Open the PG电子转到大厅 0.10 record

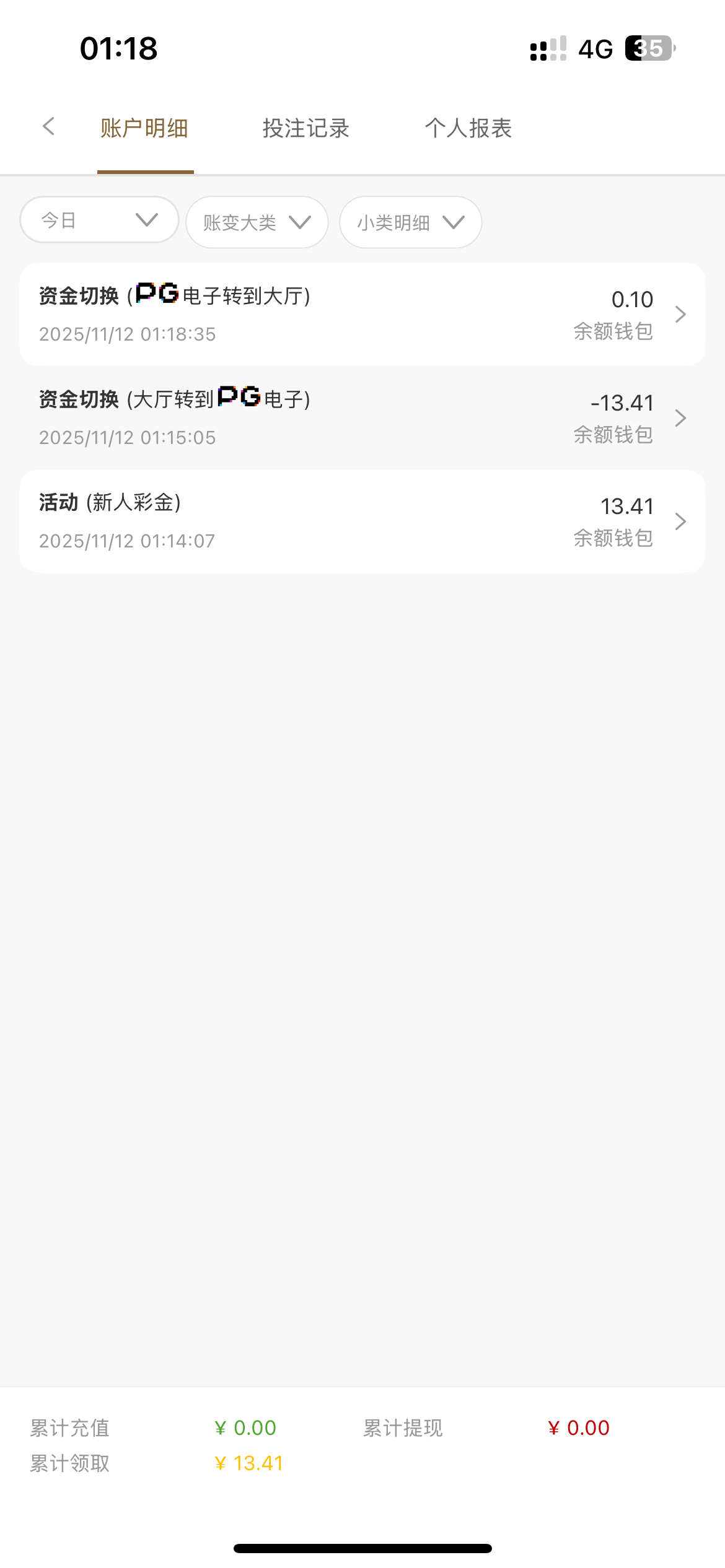[362, 315]
